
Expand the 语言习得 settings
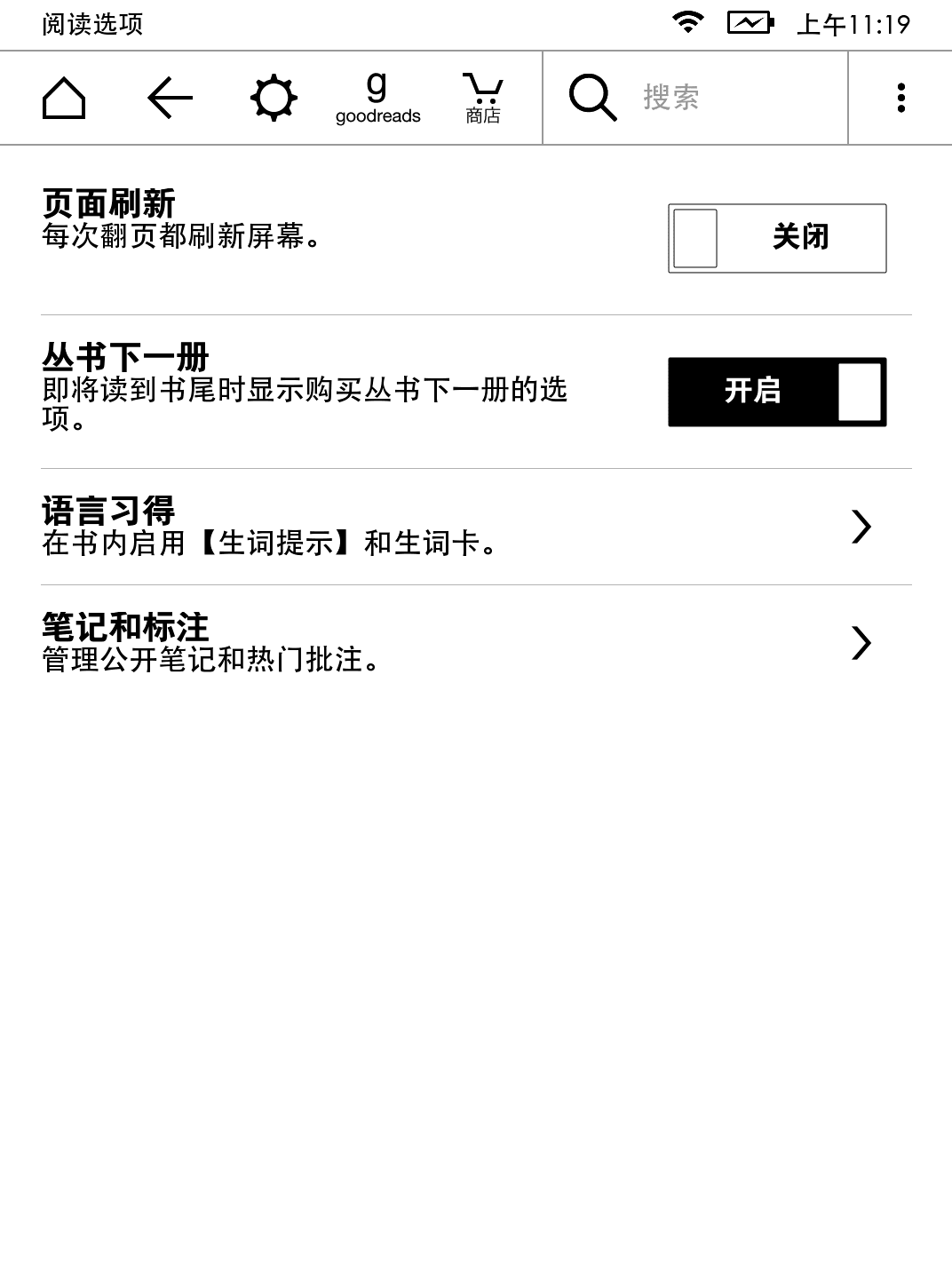[860, 527]
